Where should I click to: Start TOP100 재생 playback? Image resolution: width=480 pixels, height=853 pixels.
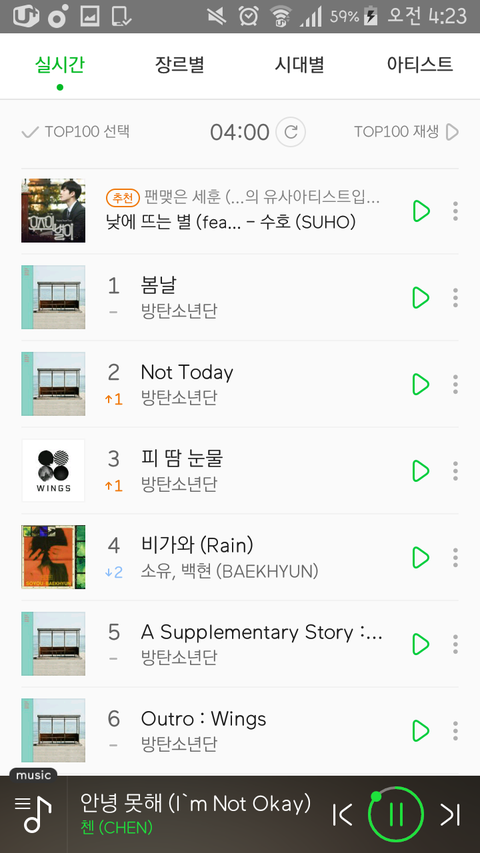pyautogui.click(x=407, y=132)
